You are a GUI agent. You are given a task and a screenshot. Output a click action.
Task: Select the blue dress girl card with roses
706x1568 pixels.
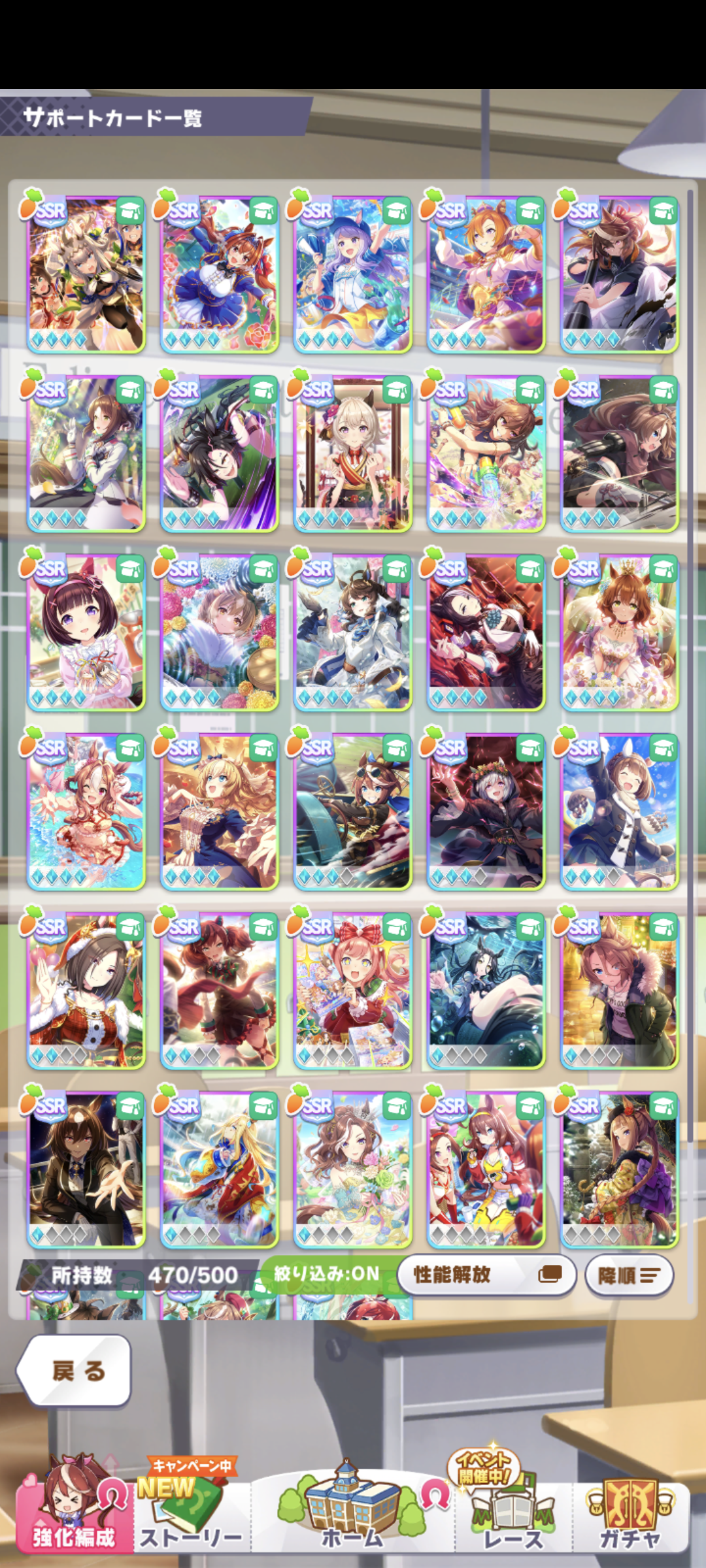[220, 273]
